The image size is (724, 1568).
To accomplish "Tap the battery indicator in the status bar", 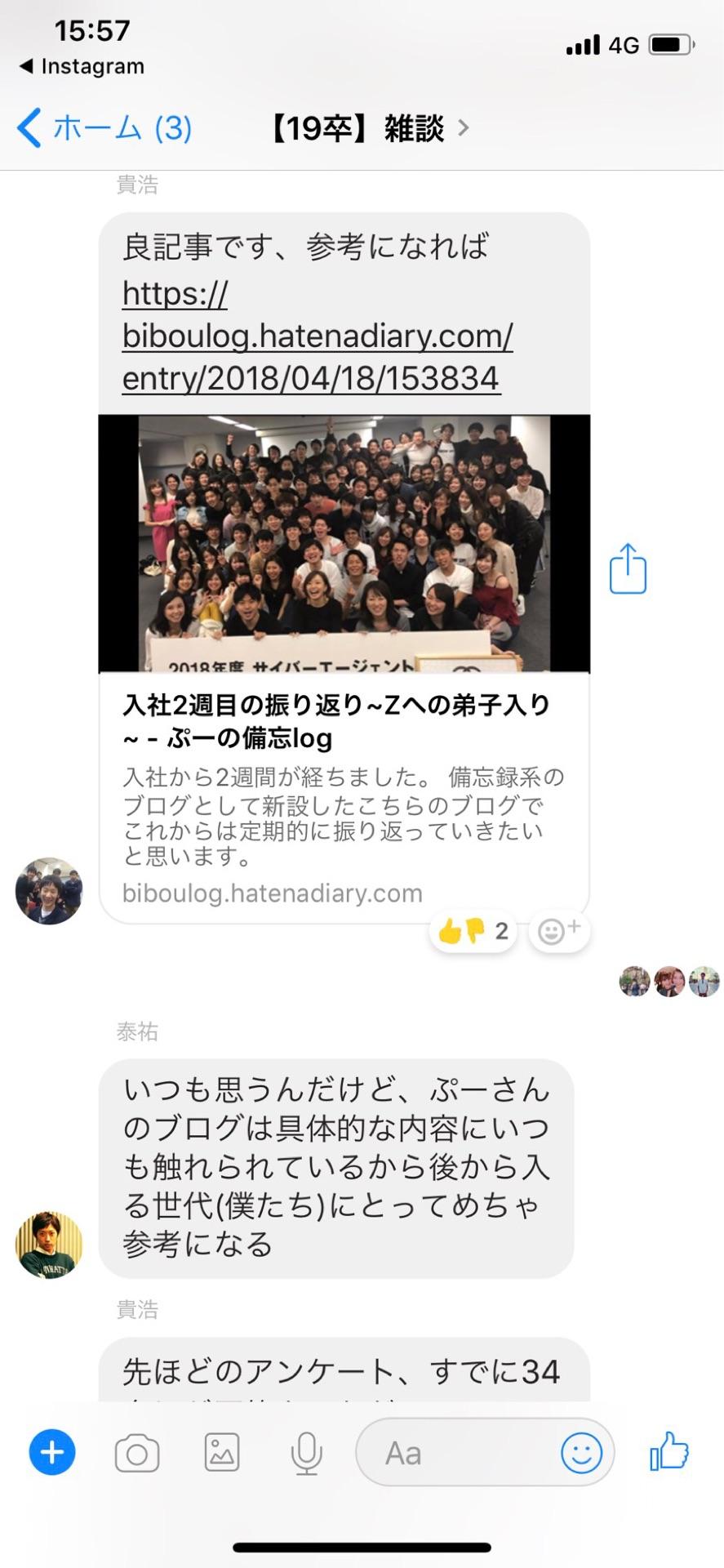I will pyautogui.click(x=671, y=46).
